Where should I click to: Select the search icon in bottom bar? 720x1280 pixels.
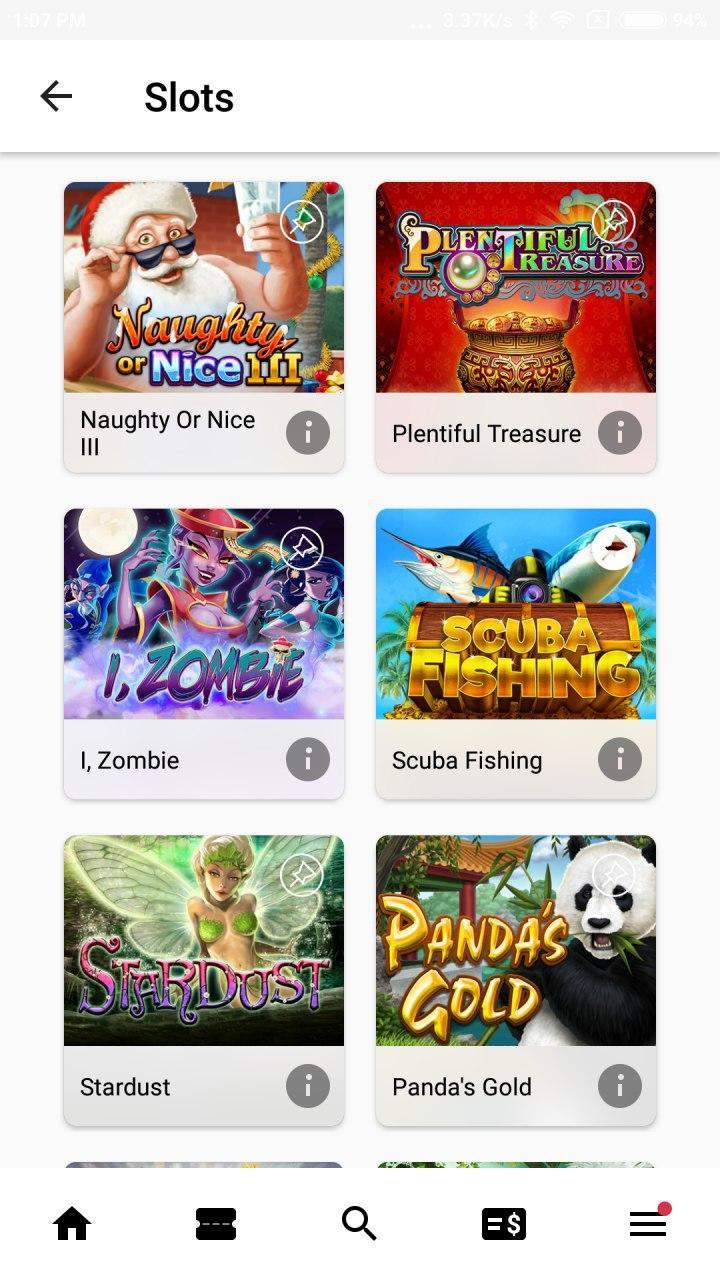click(359, 1222)
